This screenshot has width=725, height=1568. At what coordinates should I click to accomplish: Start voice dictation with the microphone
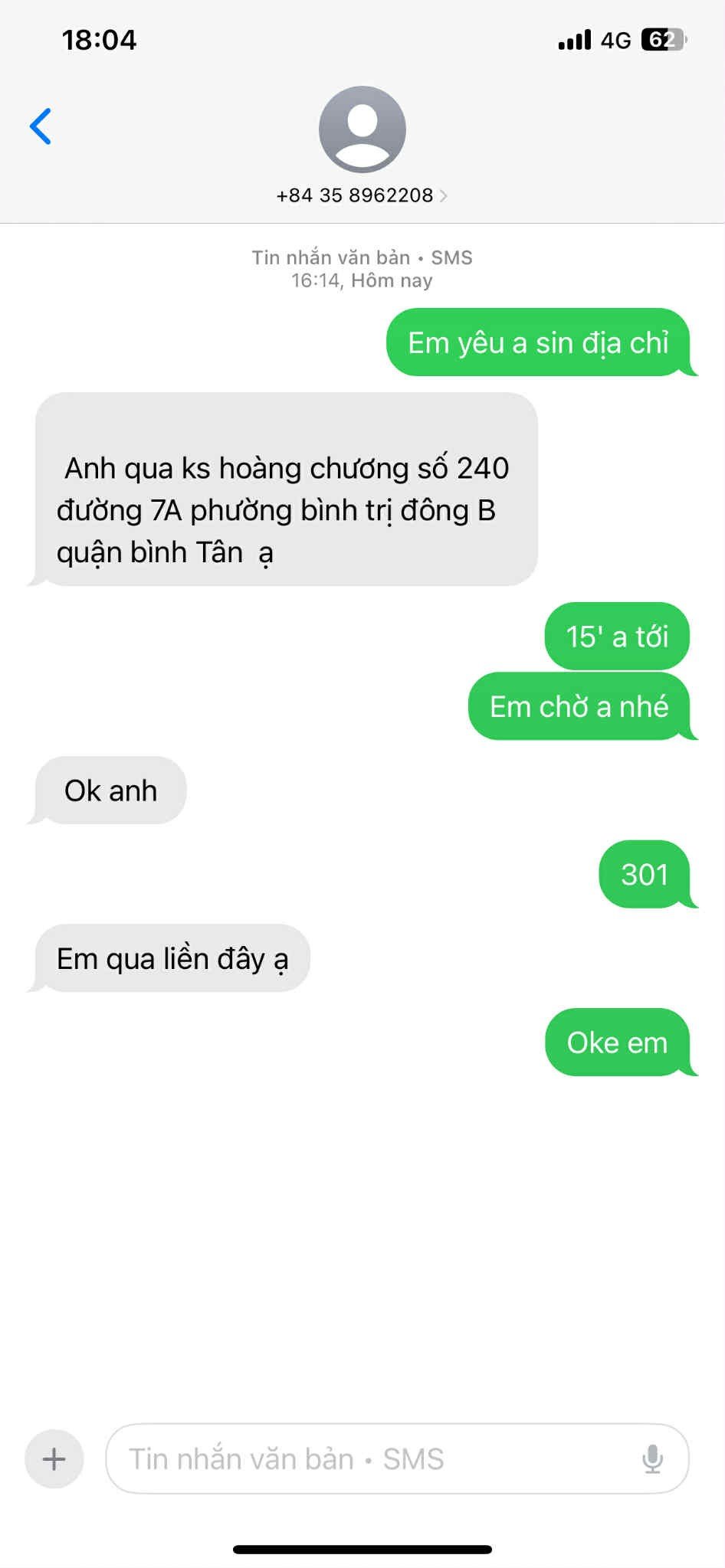(652, 1458)
